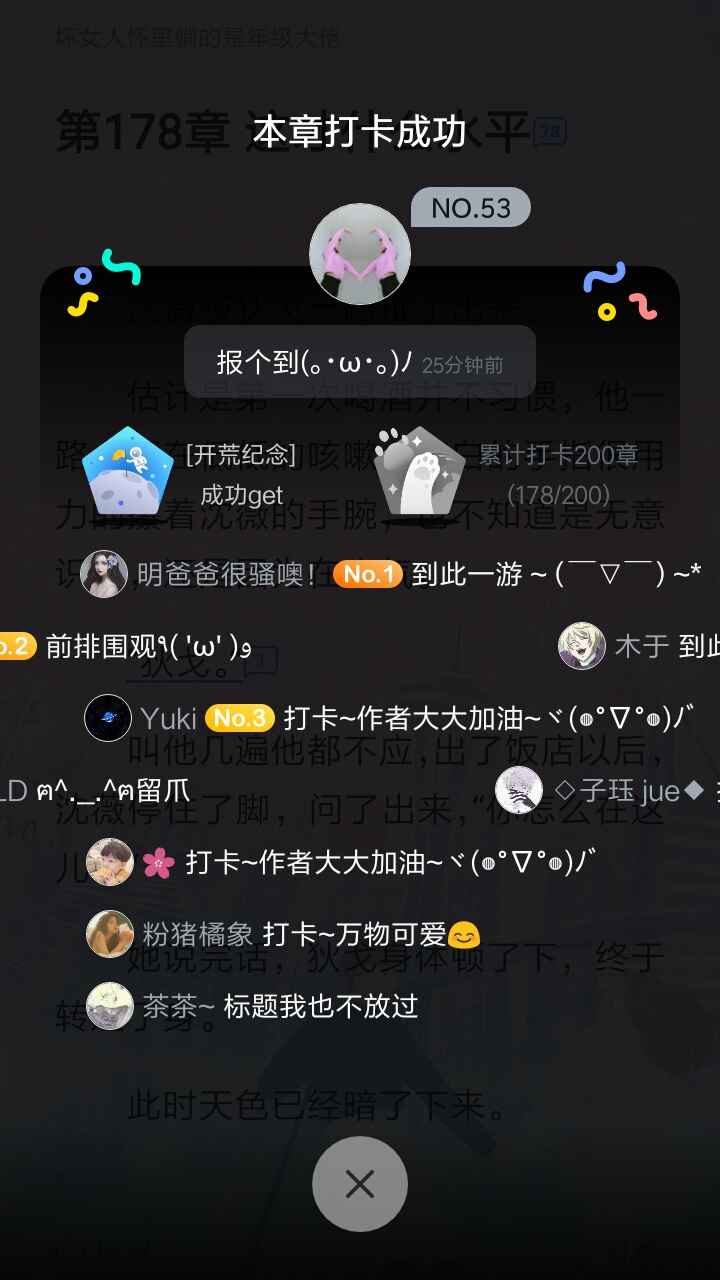The image size is (720, 1280).
Task: Open 粉猪橘象's avatar
Action: coord(110,934)
